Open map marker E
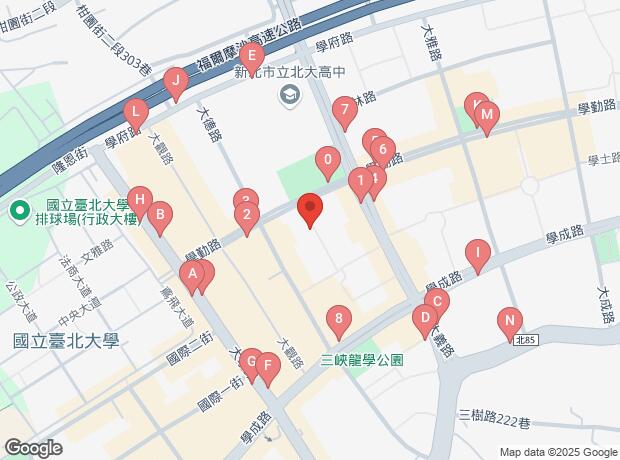620x460 pixels. coord(253,56)
